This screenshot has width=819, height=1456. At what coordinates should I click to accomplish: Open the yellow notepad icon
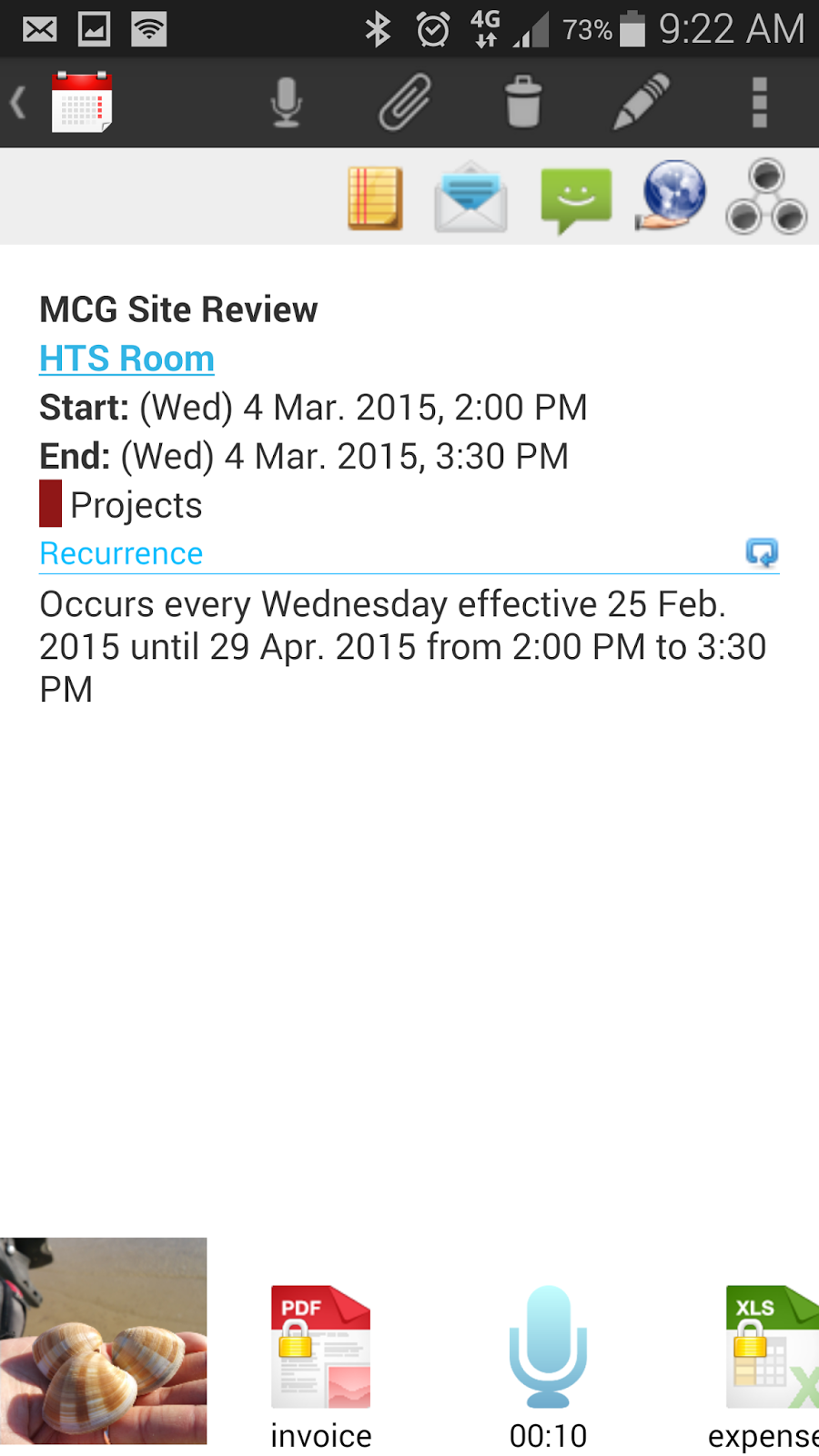click(375, 197)
